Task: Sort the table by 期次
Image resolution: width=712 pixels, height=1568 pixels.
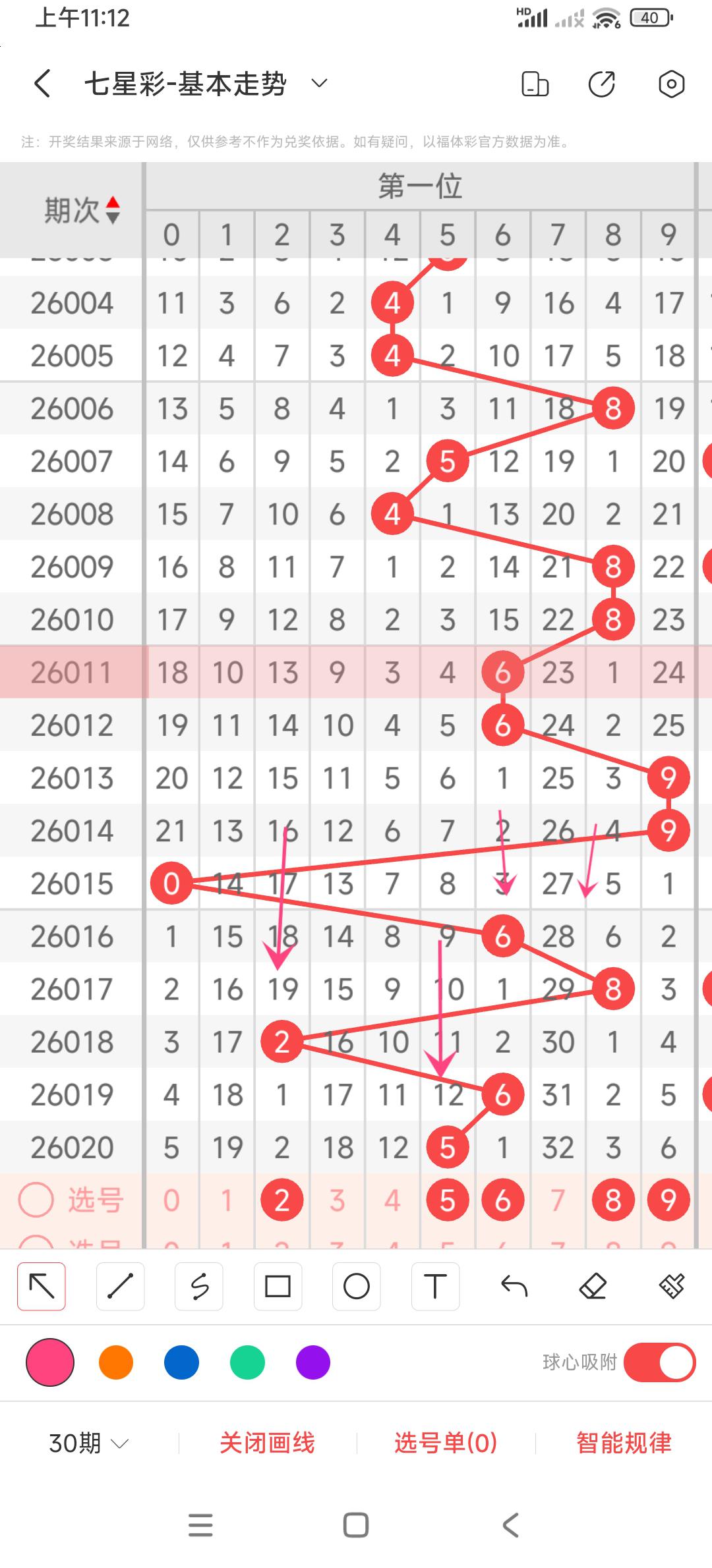Action: pyautogui.click(x=113, y=210)
